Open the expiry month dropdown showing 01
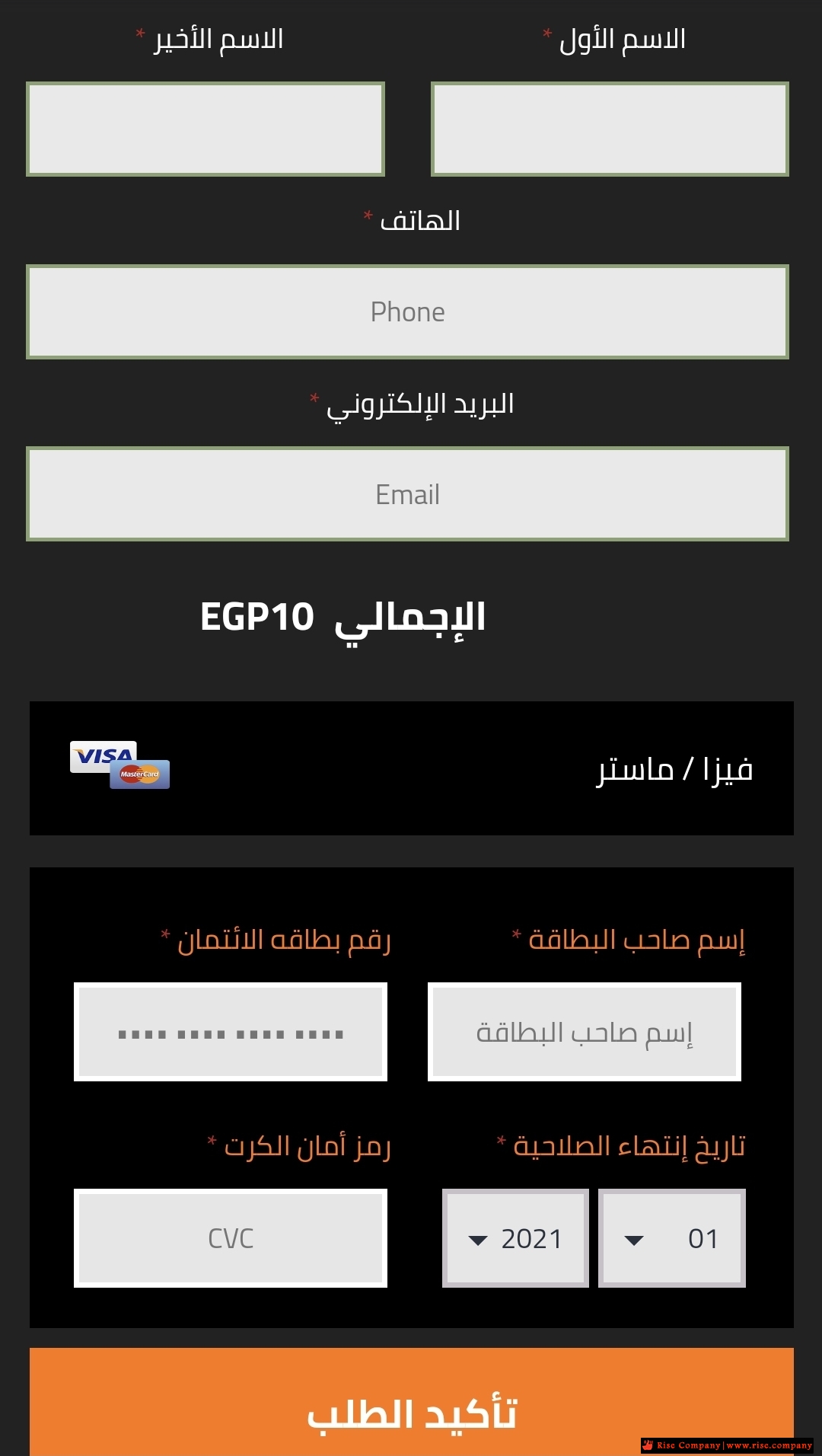The height and width of the screenshot is (1456, 822). click(672, 1238)
